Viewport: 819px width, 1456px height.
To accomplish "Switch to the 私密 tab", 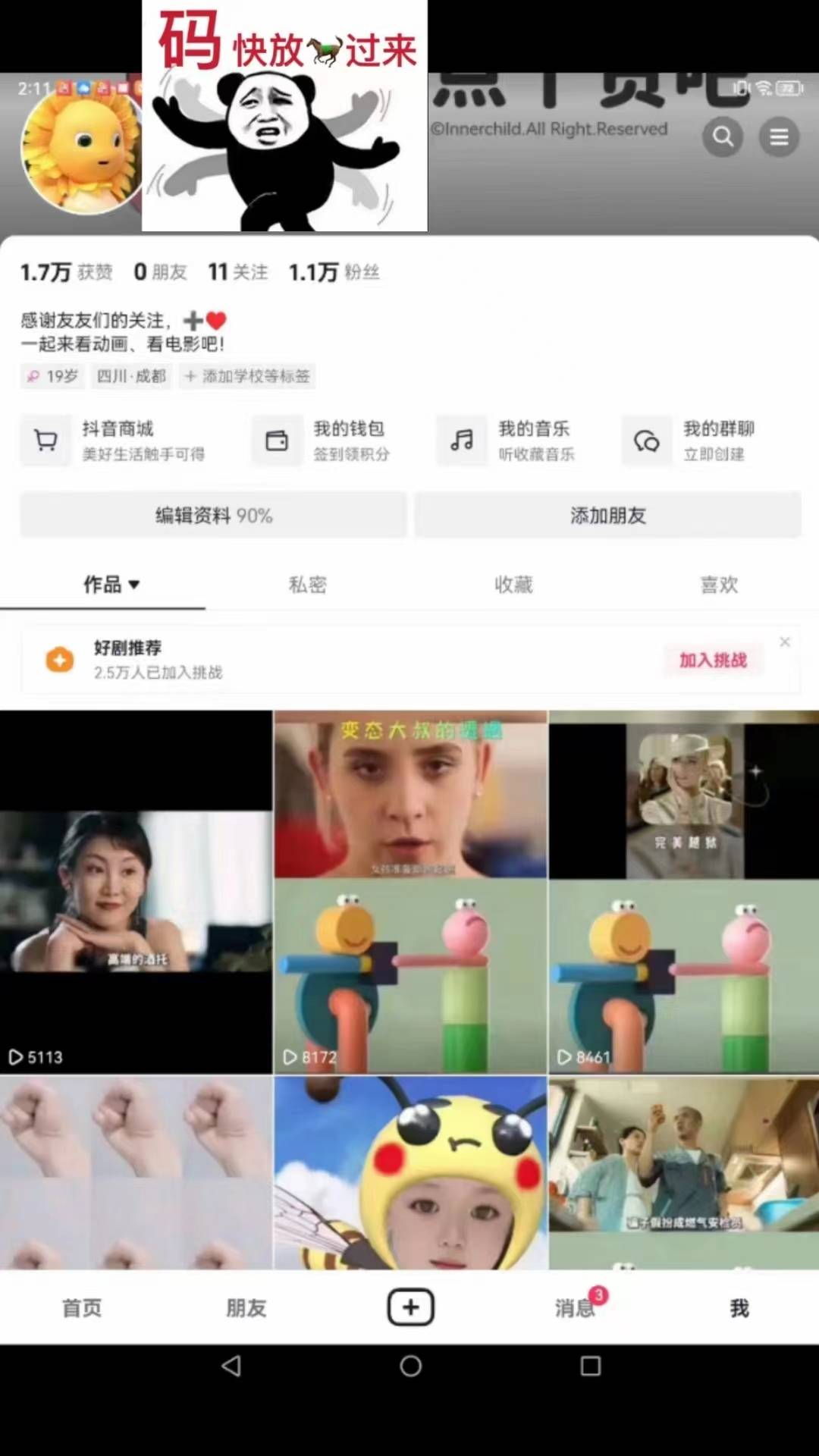I will (x=307, y=585).
